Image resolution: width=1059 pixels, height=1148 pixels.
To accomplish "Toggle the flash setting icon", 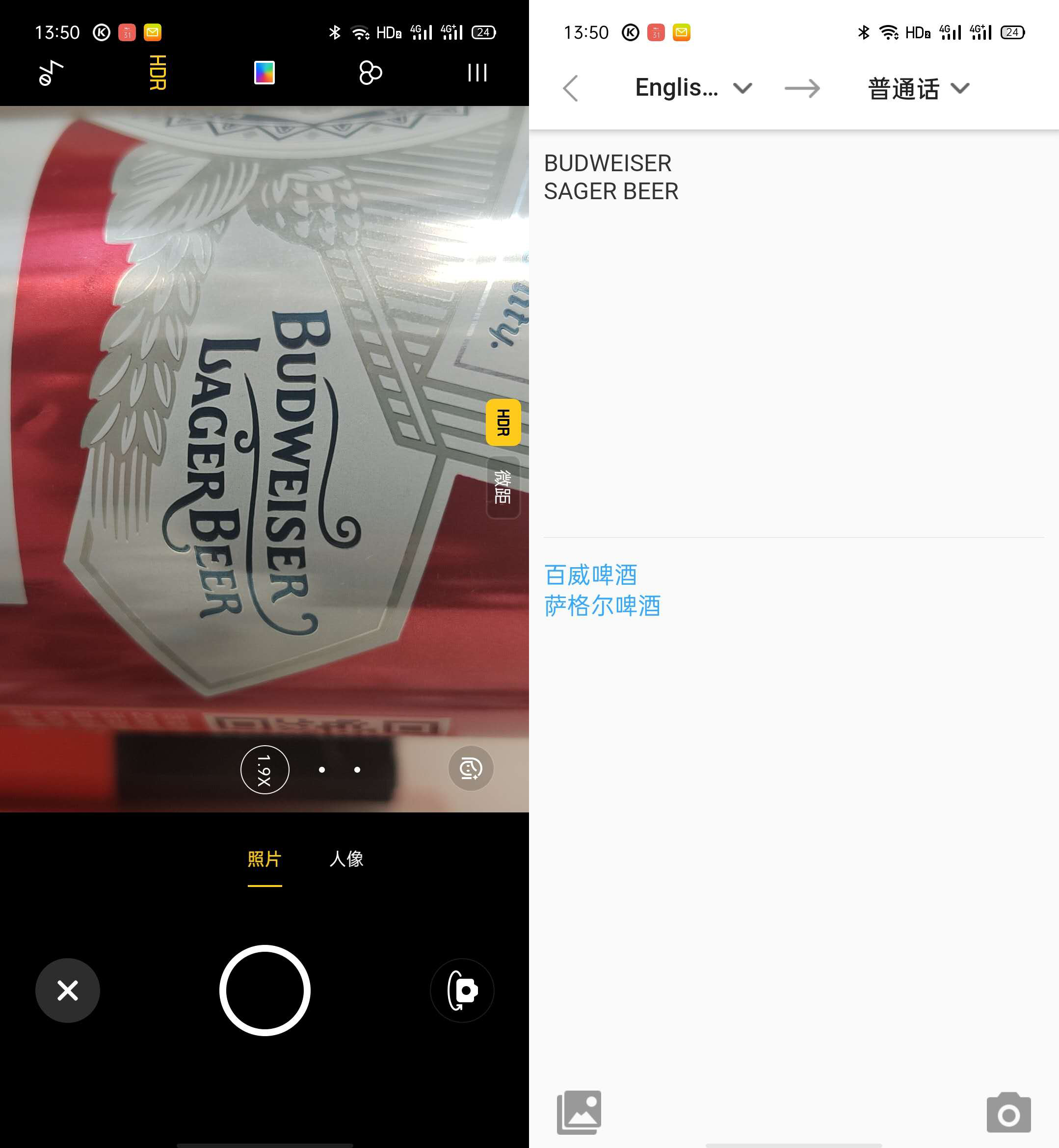I will (51, 73).
